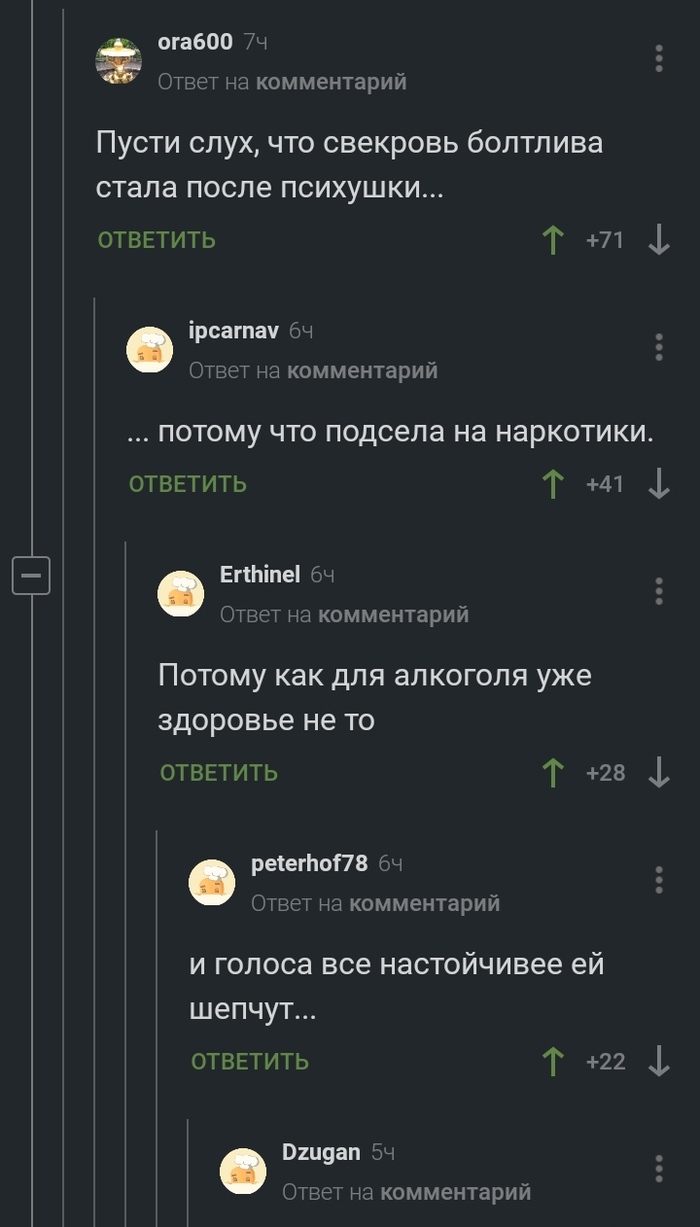Reply to Erthinel's comment

pos(218,773)
